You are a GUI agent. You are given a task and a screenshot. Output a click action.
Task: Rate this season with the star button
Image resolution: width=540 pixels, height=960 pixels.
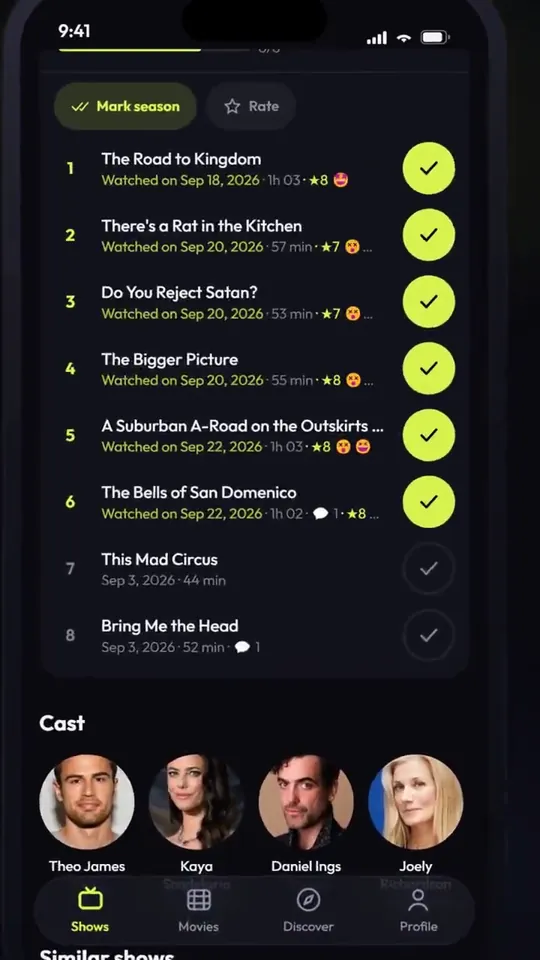pos(251,107)
